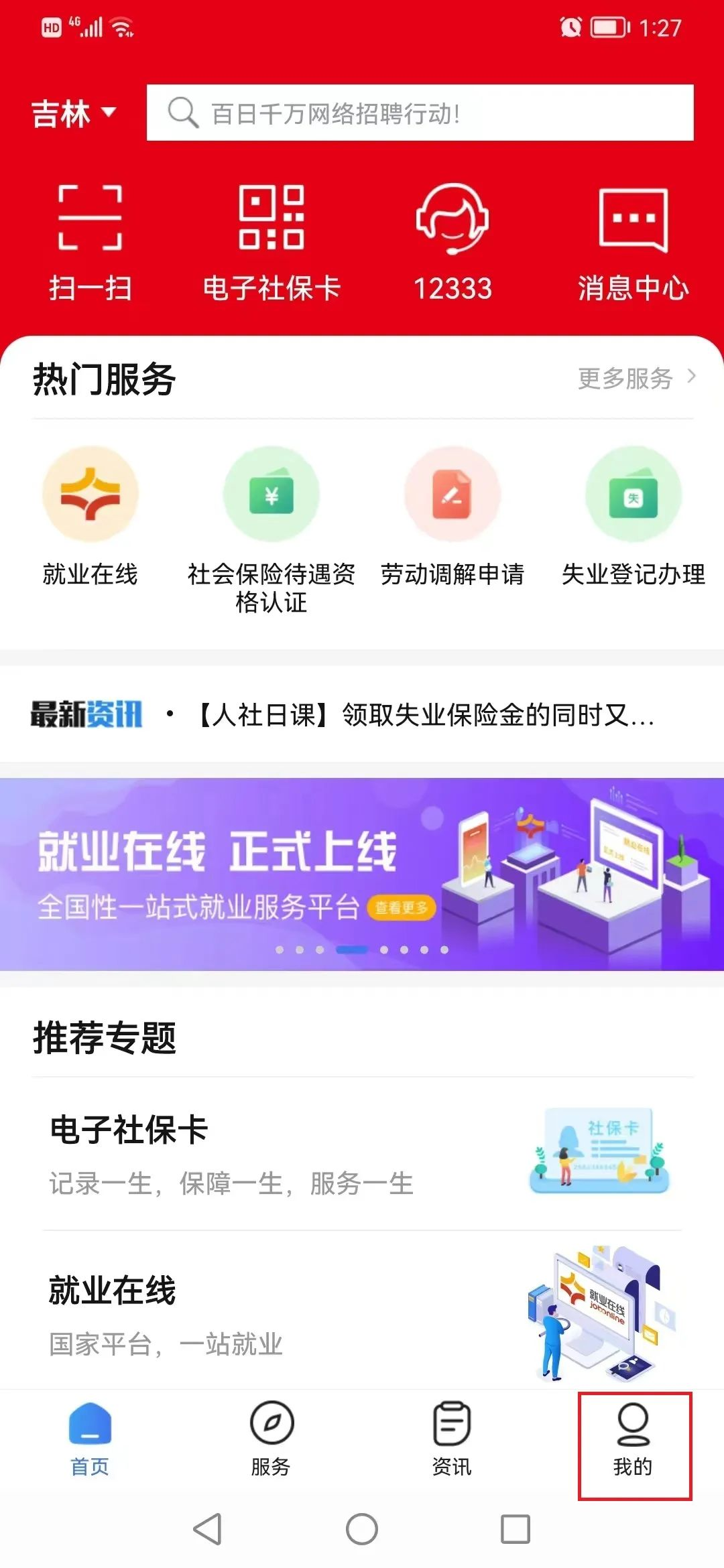This screenshot has height=1568, width=724.
Task: Open 电子社保卡 QR shortcut at top
Action: pyautogui.click(x=271, y=243)
